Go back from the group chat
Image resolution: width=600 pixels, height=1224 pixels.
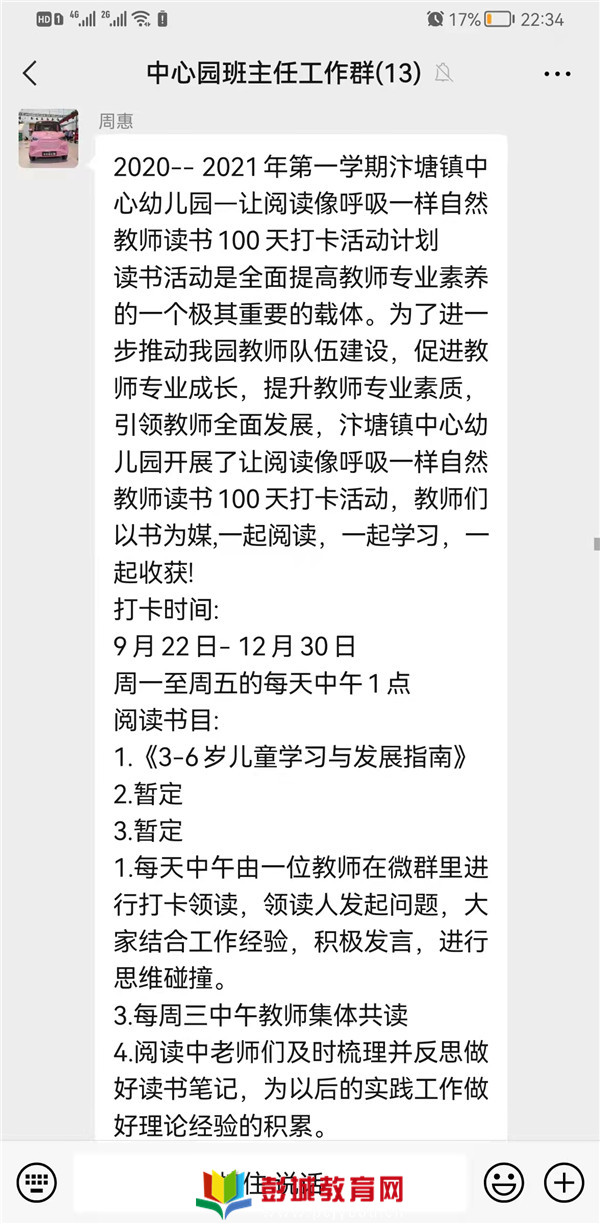coord(30,73)
